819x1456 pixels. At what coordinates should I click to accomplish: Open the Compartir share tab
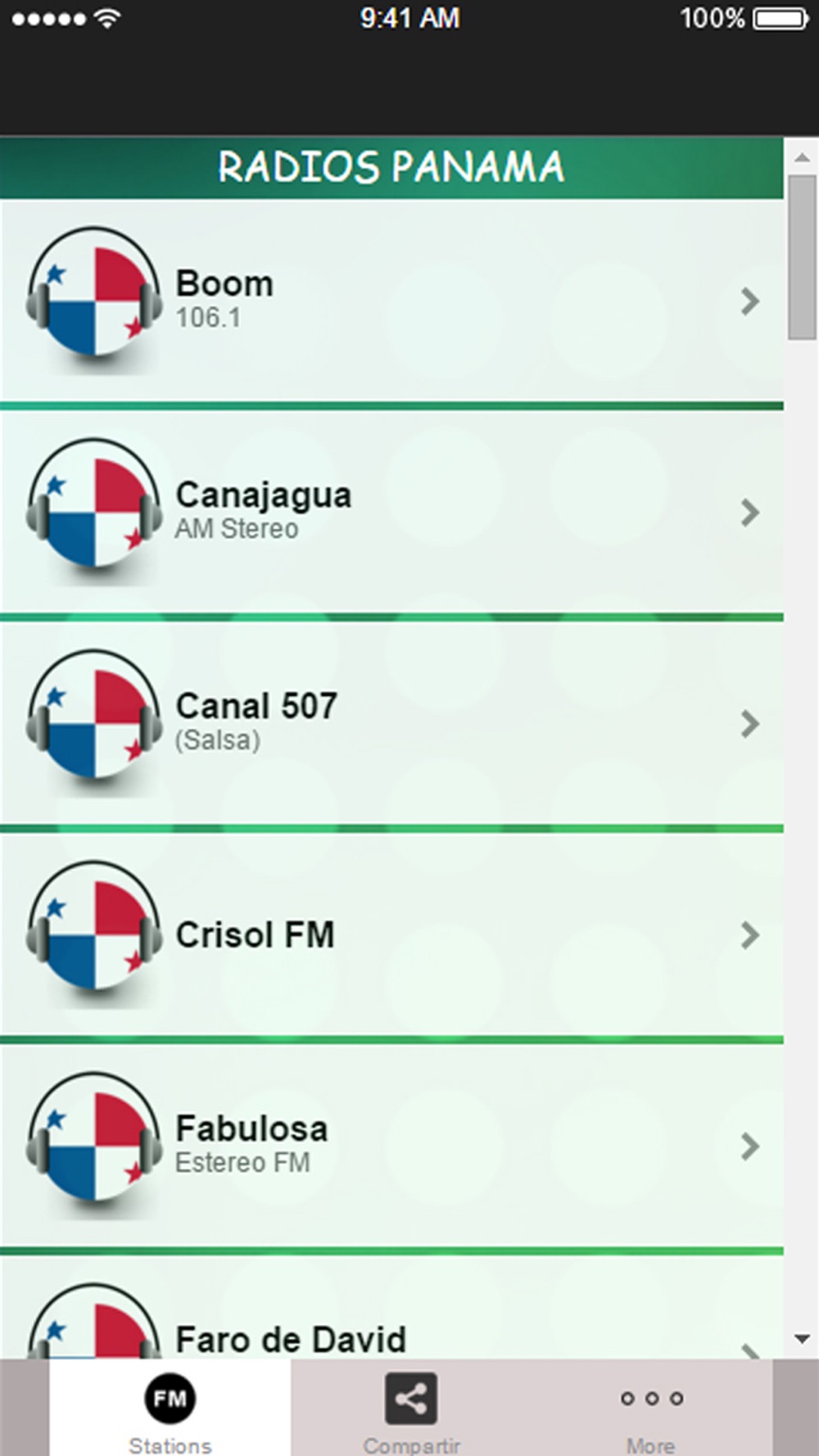[411, 1408]
